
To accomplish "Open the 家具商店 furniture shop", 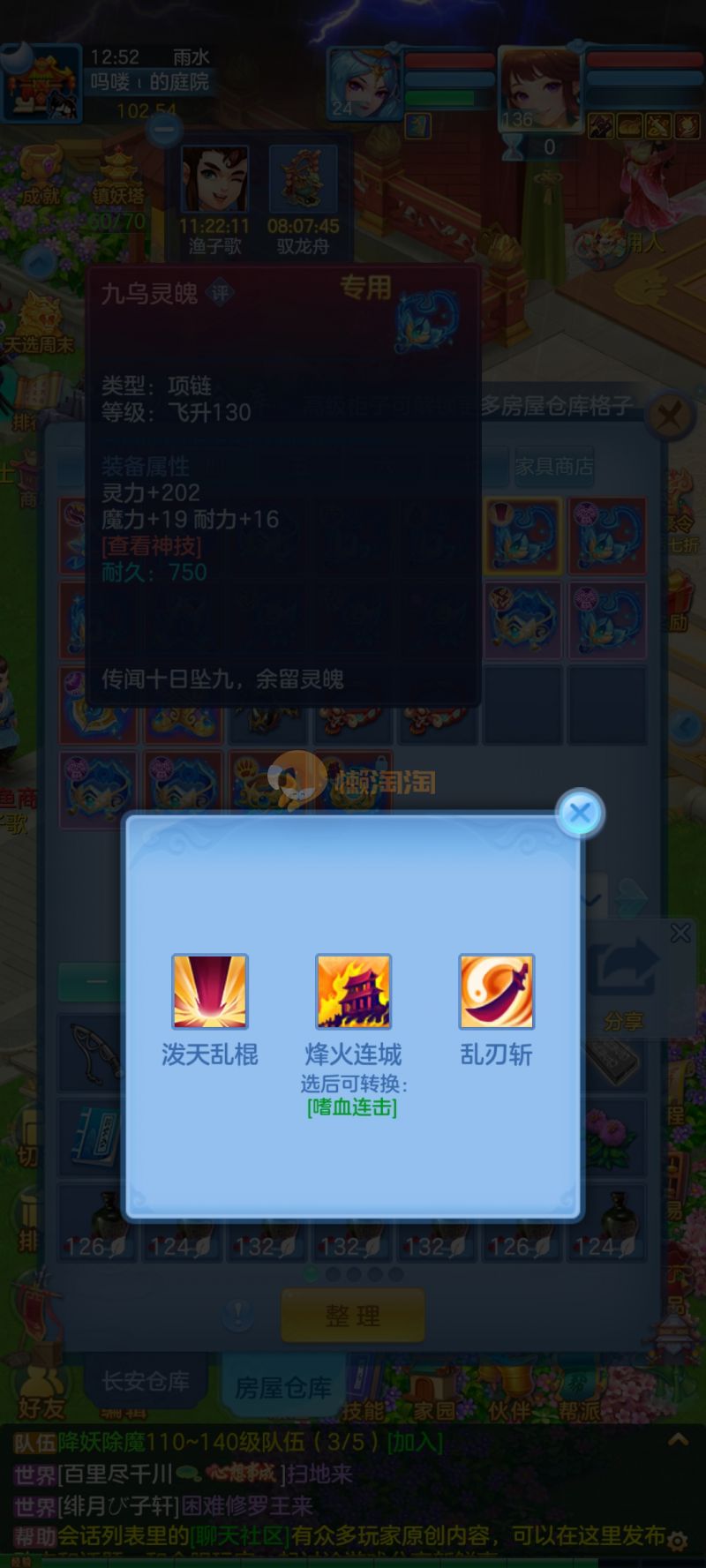I will [554, 467].
